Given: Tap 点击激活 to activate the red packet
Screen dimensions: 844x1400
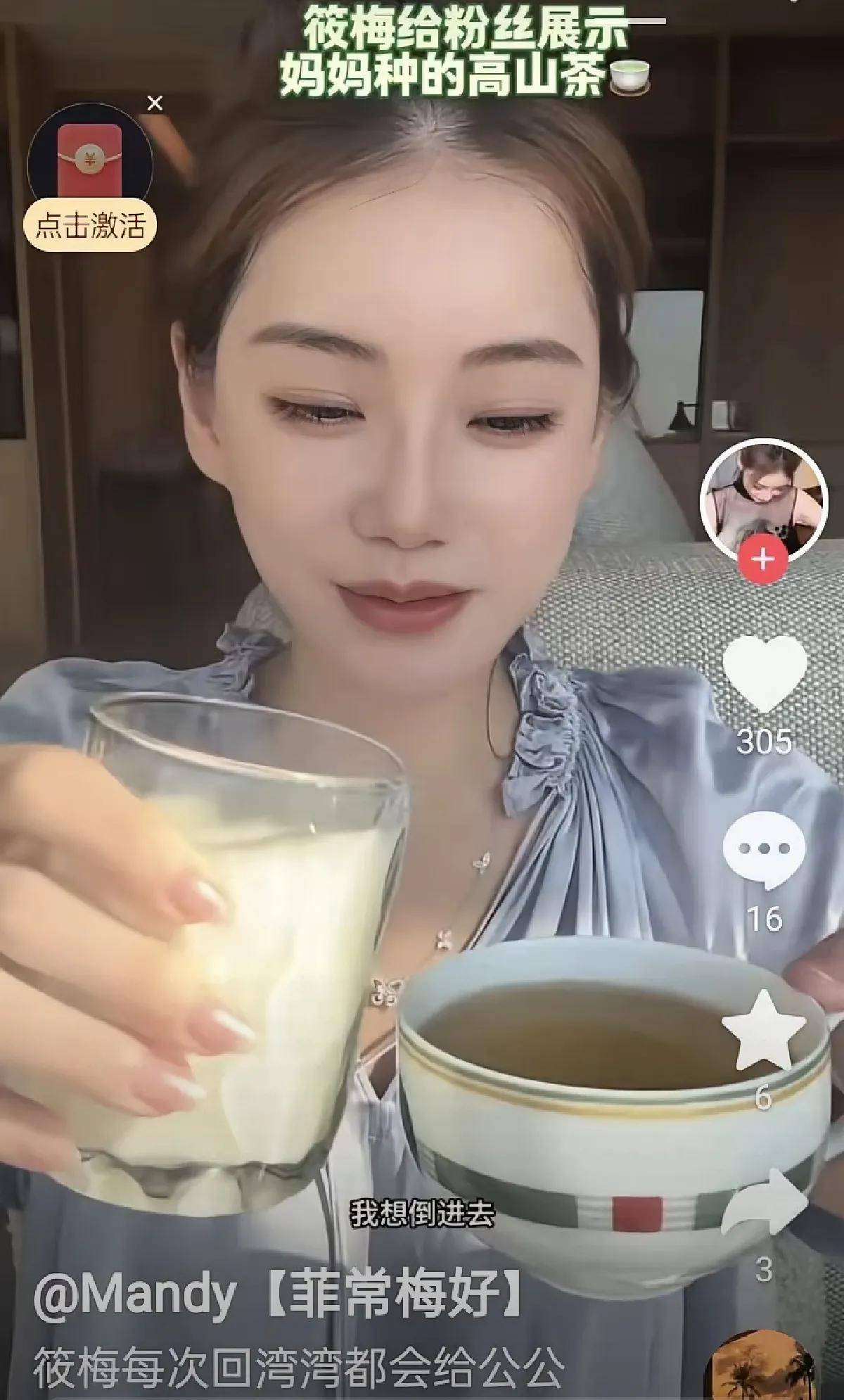Looking at the screenshot, I should coord(91,227).
